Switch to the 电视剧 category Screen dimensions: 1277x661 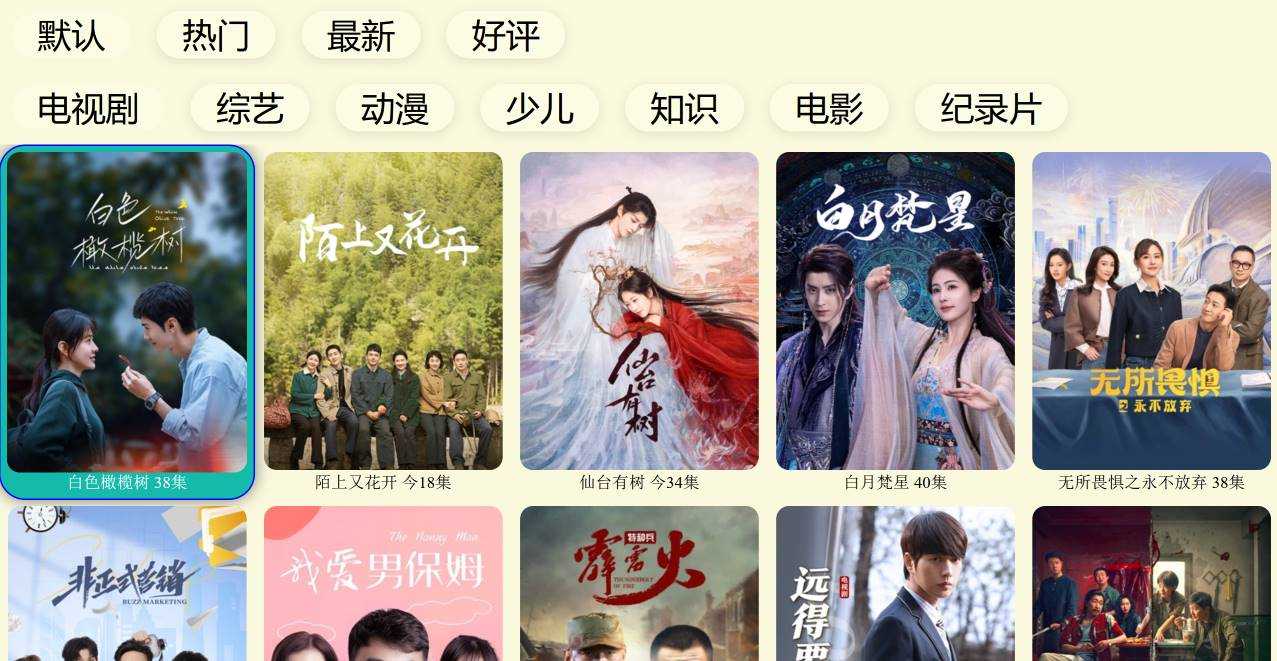88,109
